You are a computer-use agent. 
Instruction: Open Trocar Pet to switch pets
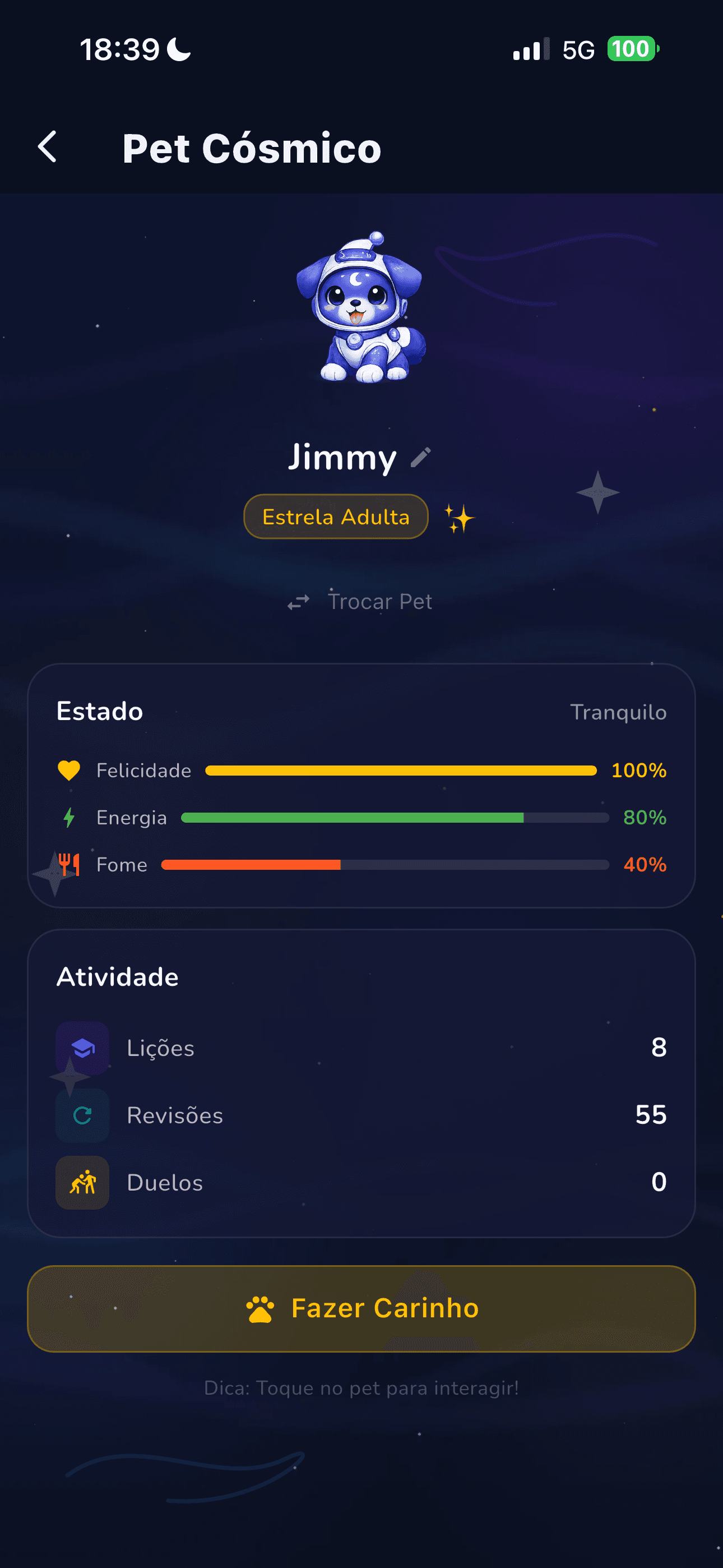pos(380,601)
